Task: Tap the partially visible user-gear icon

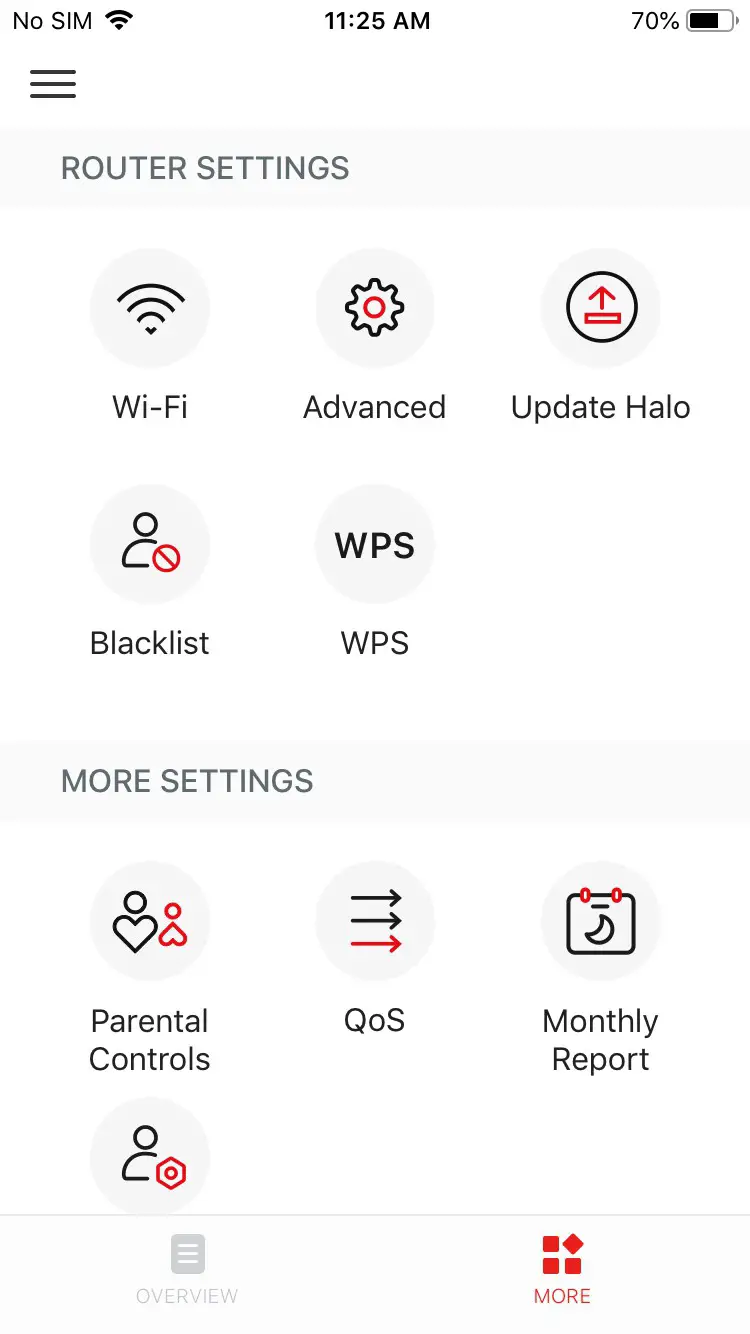Action: pyautogui.click(x=150, y=1157)
